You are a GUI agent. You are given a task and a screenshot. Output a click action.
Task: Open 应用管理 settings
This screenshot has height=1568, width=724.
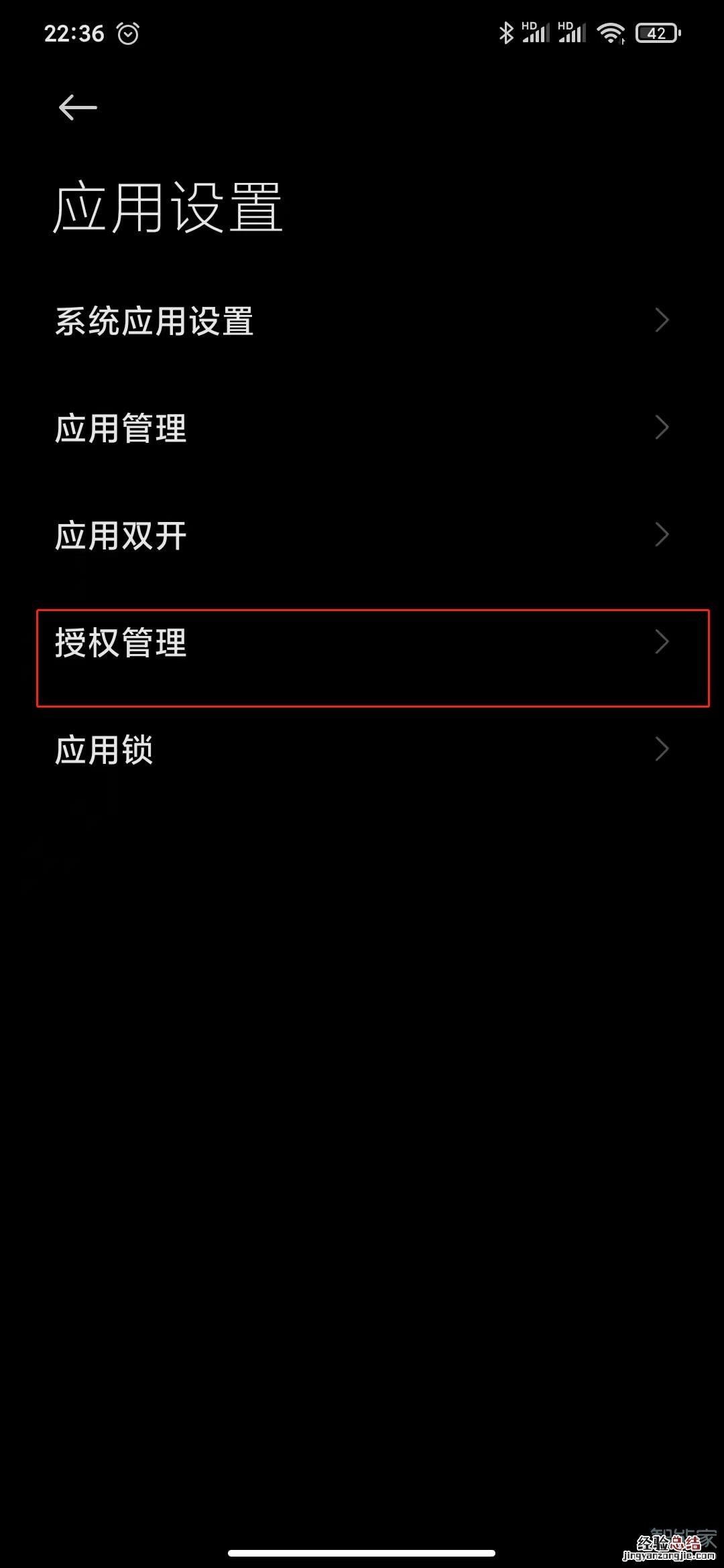point(362,428)
